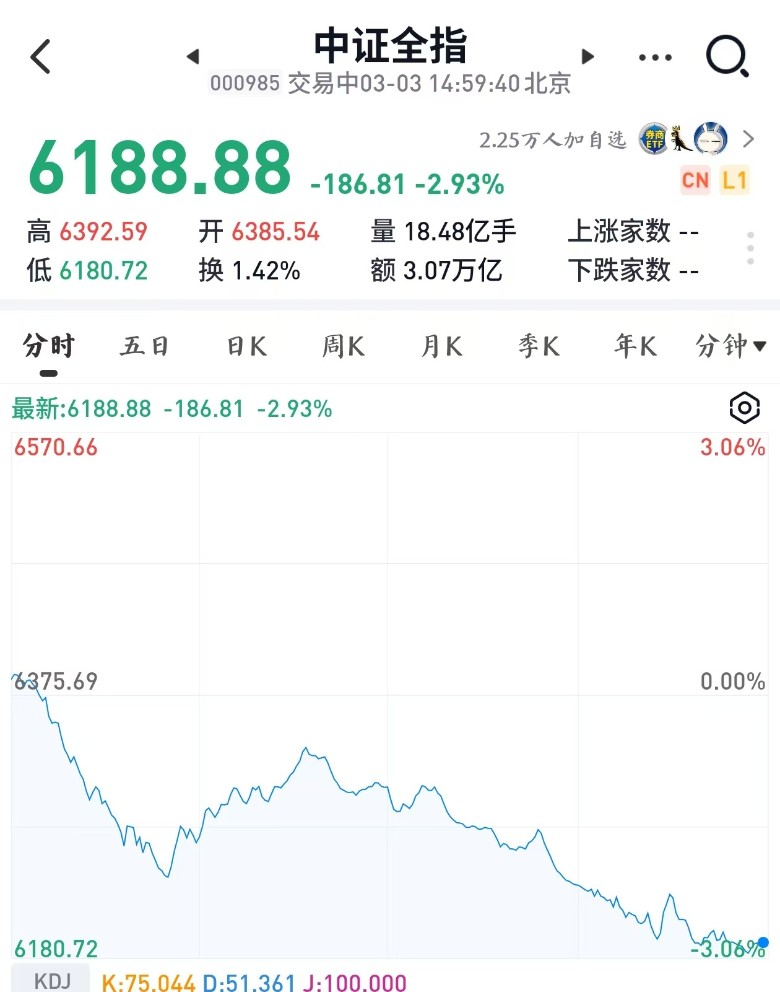Switch to the 五日 chart tab
The height and width of the screenshot is (992, 780).
pyautogui.click(x=145, y=346)
